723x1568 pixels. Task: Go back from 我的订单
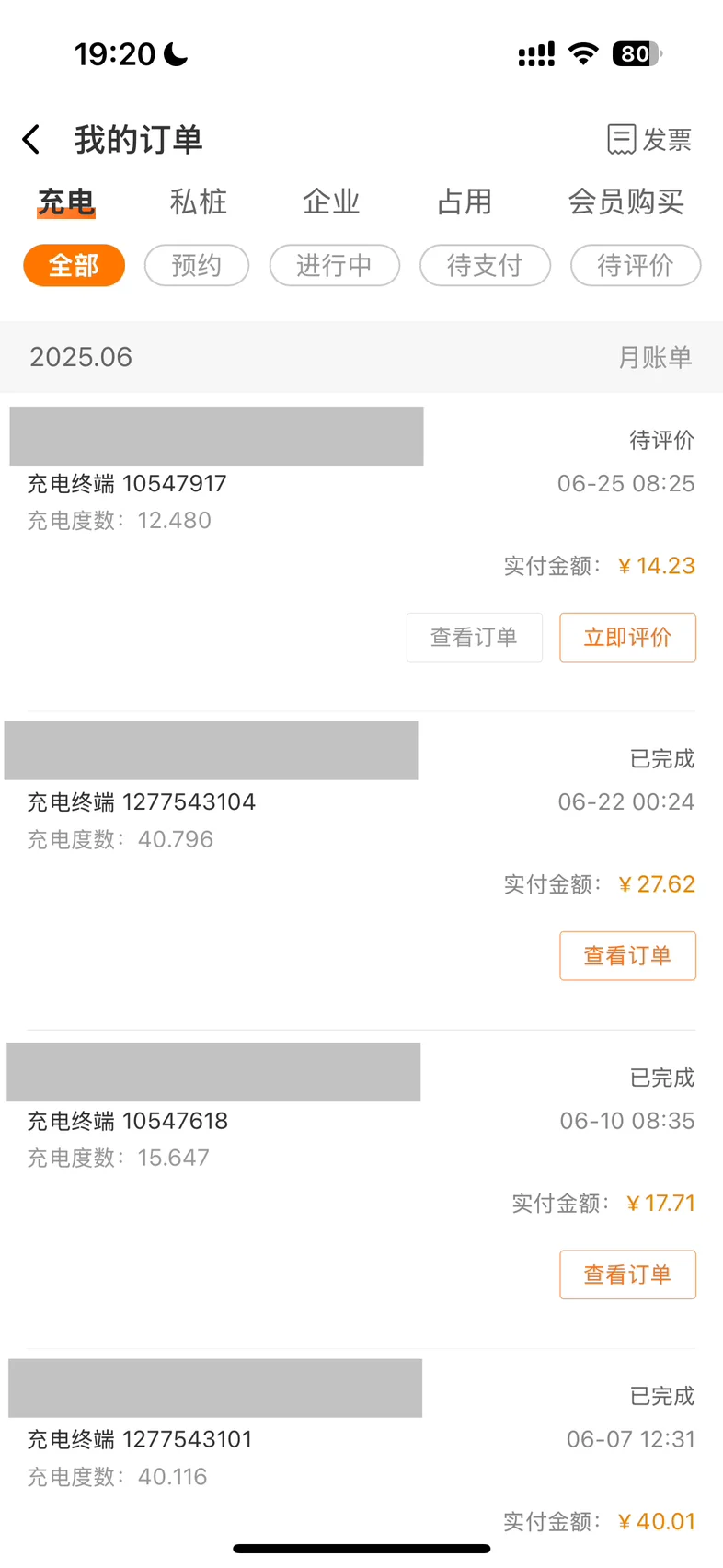pyautogui.click(x=31, y=140)
